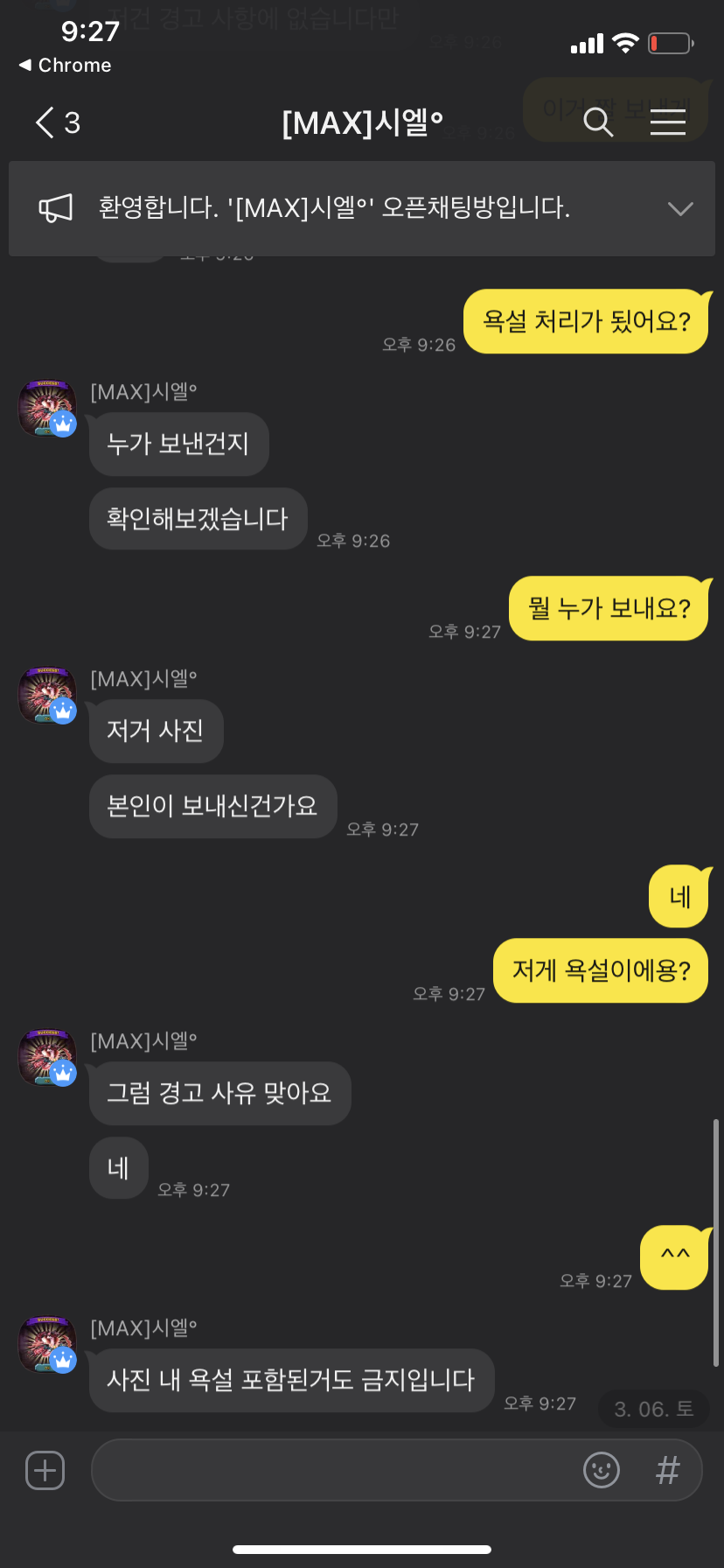Open [MAX]시엘° profile from top avatar
This screenshot has width=724, height=1568.
point(47,408)
